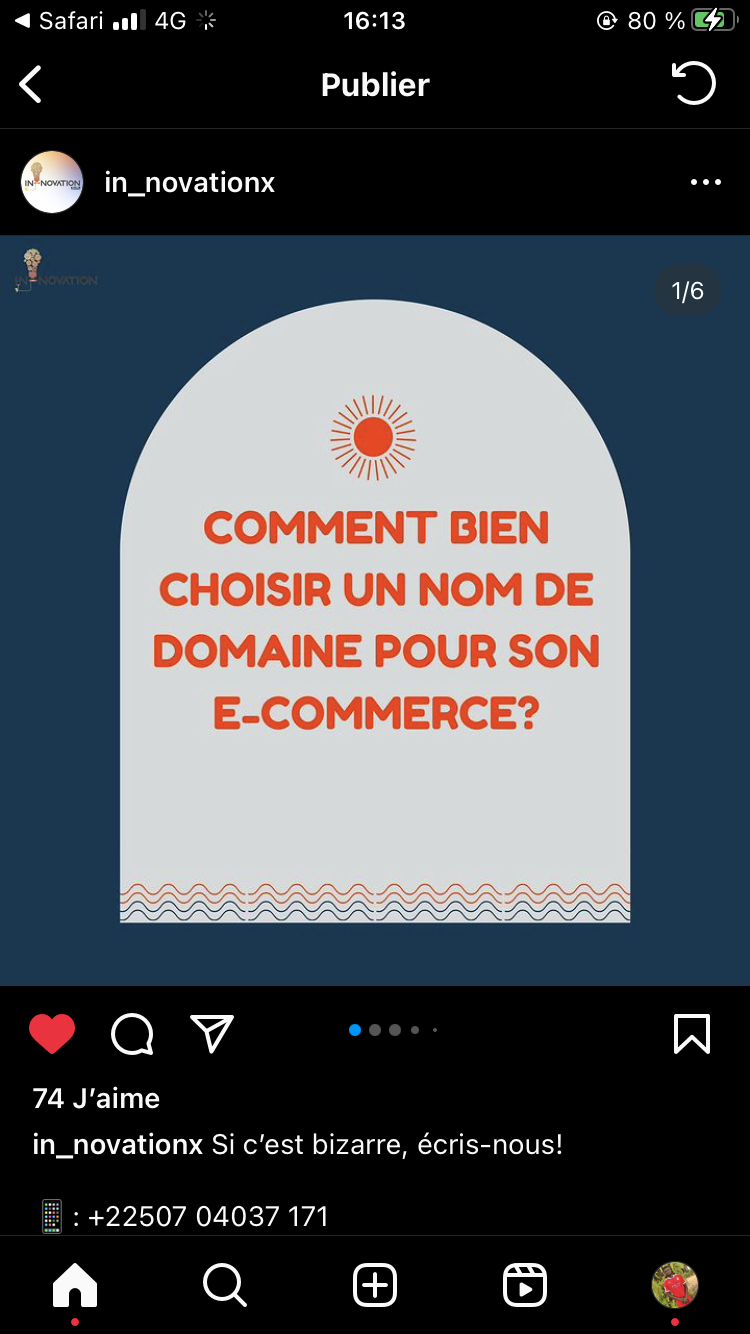
Task: Unlike the post with the heart icon
Action: (x=52, y=1034)
